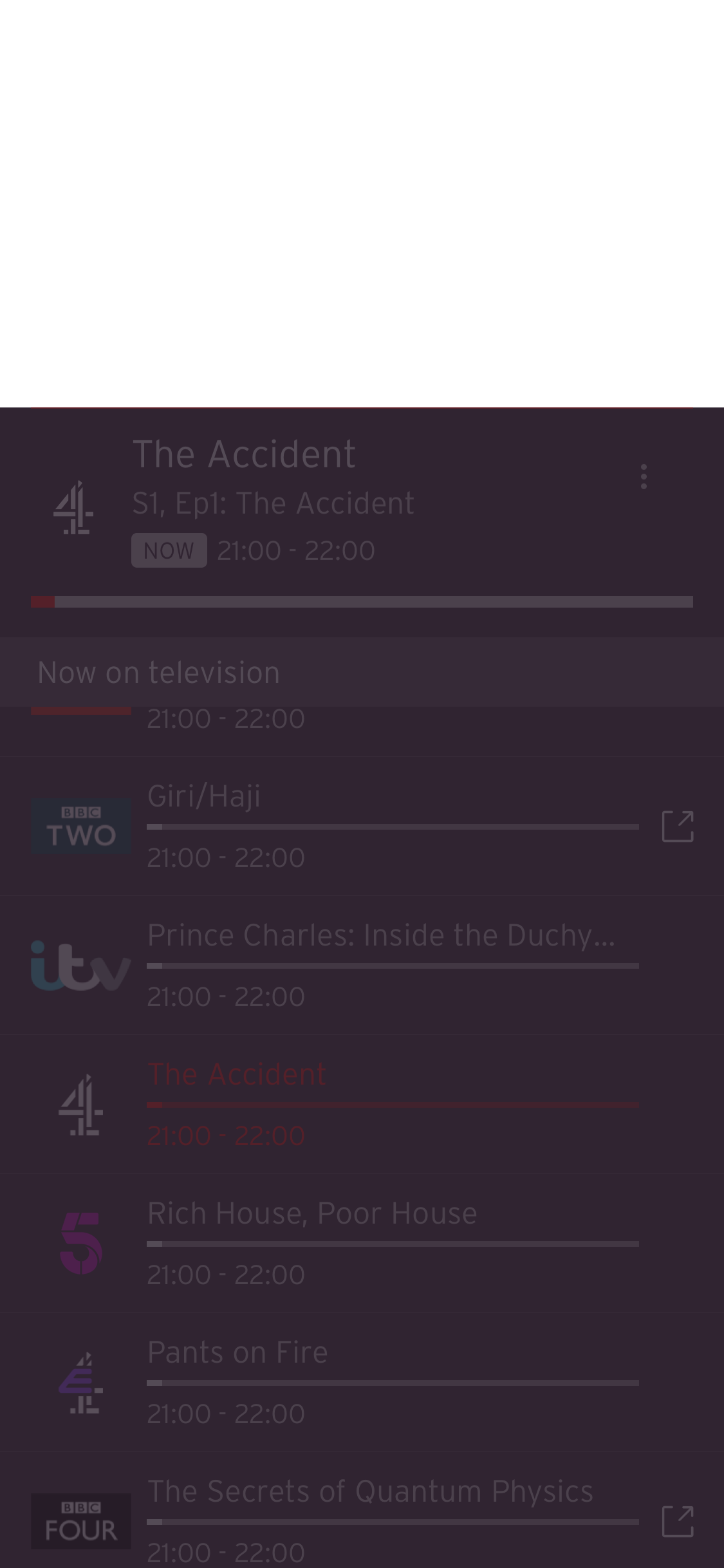The width and height of the screenshot is (724, 1568).
Task: Open Rich House, Poor House on Channel 5
Action: [362, 1244]
